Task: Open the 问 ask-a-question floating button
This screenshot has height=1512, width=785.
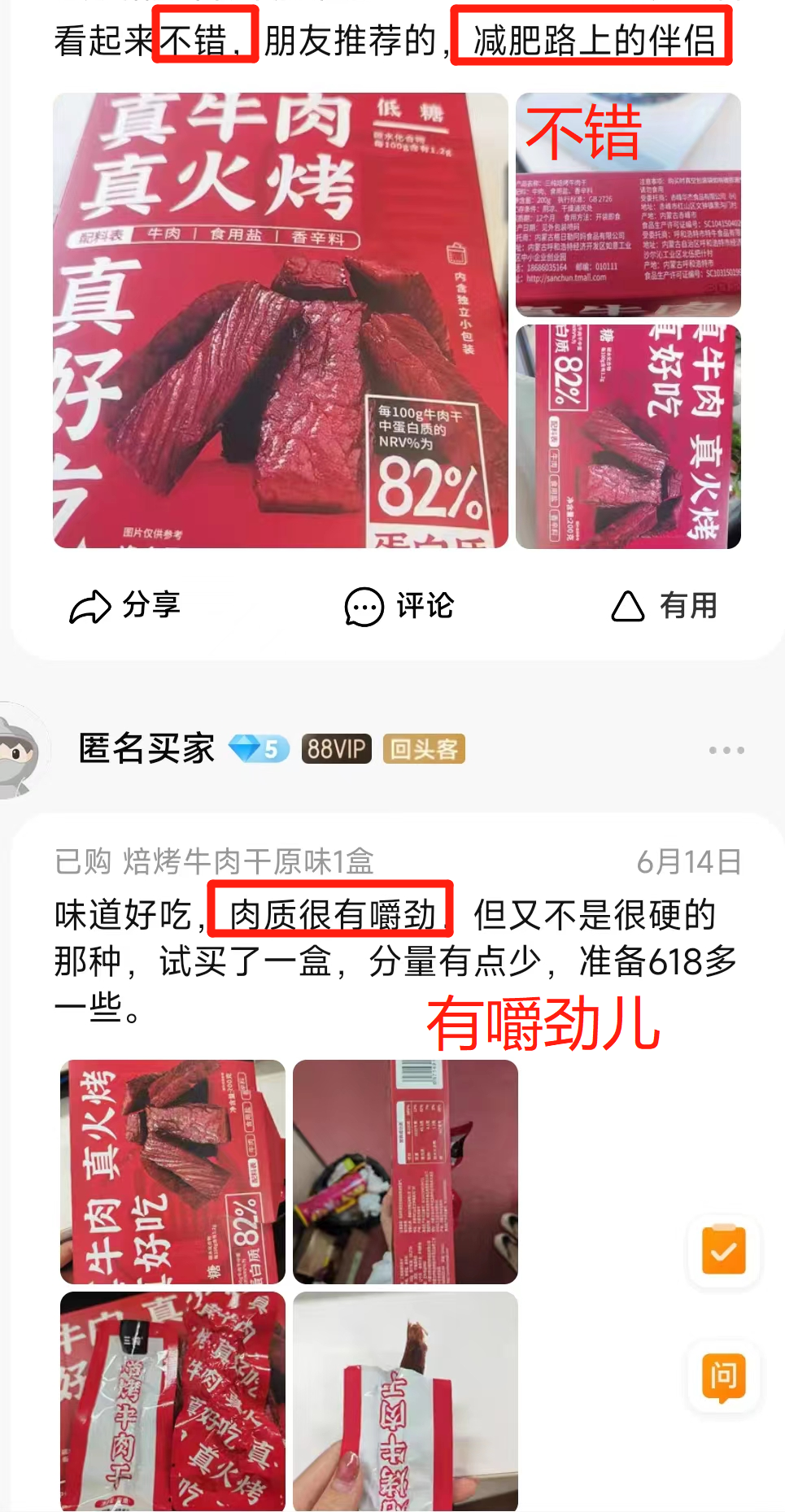Action: tap(724, 1377)
